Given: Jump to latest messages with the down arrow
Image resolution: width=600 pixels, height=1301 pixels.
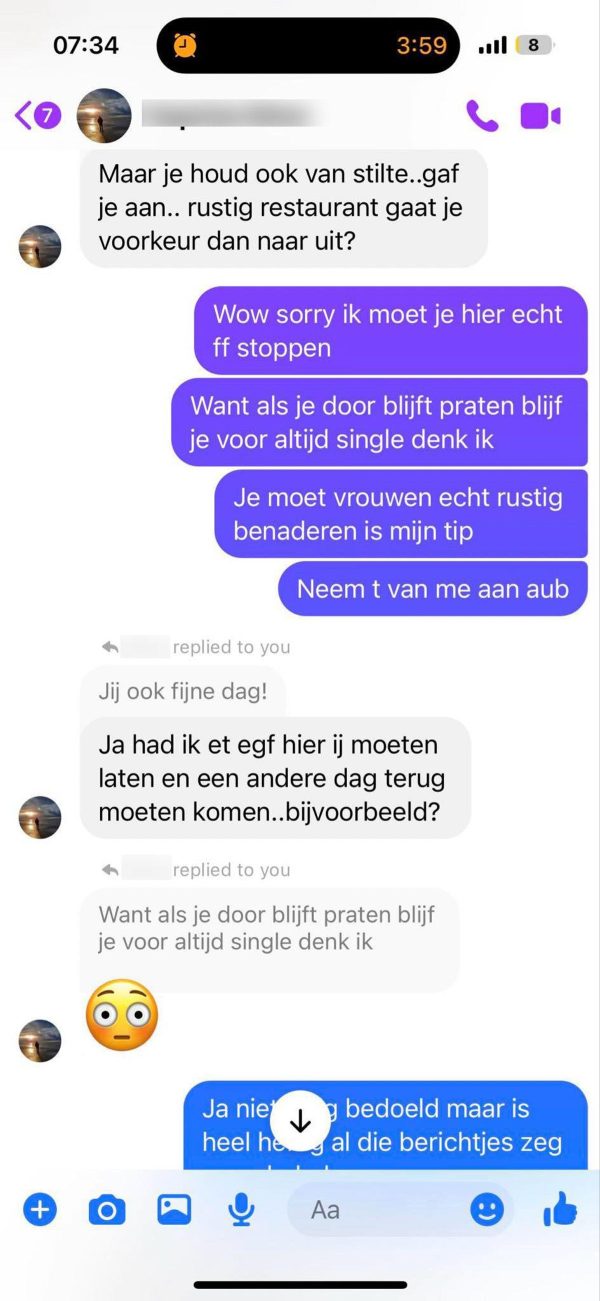Looking at the screenshot, I should 300,1123.
